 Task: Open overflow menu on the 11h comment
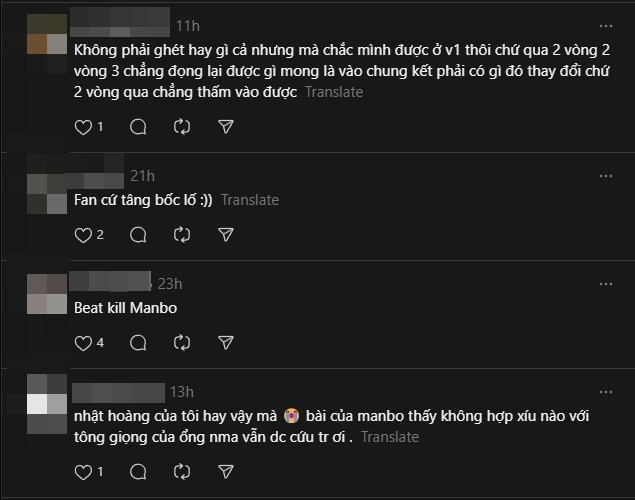click(605, 24)
